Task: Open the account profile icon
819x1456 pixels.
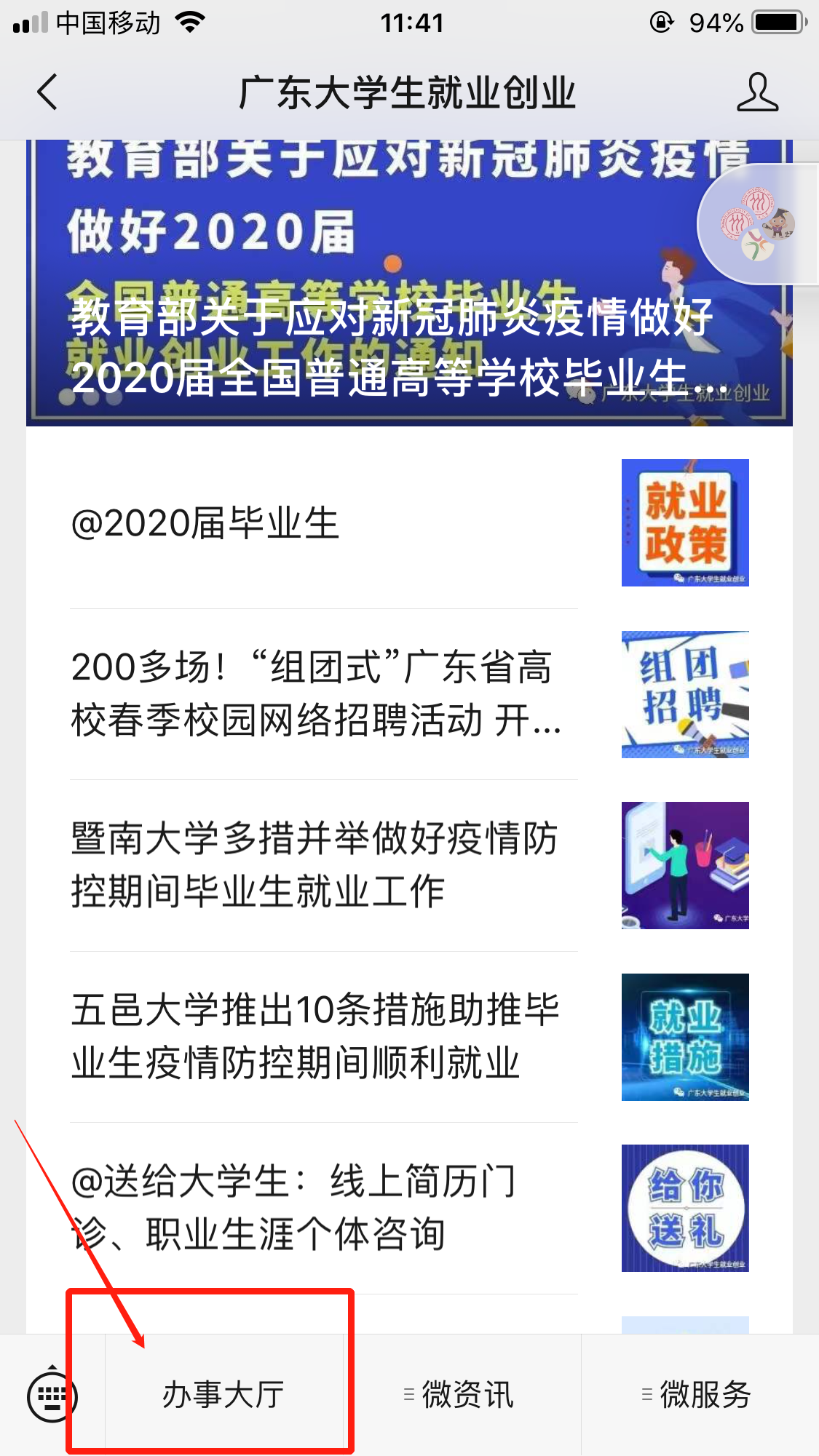Action: pyautogui.click(x=757, y=92)
